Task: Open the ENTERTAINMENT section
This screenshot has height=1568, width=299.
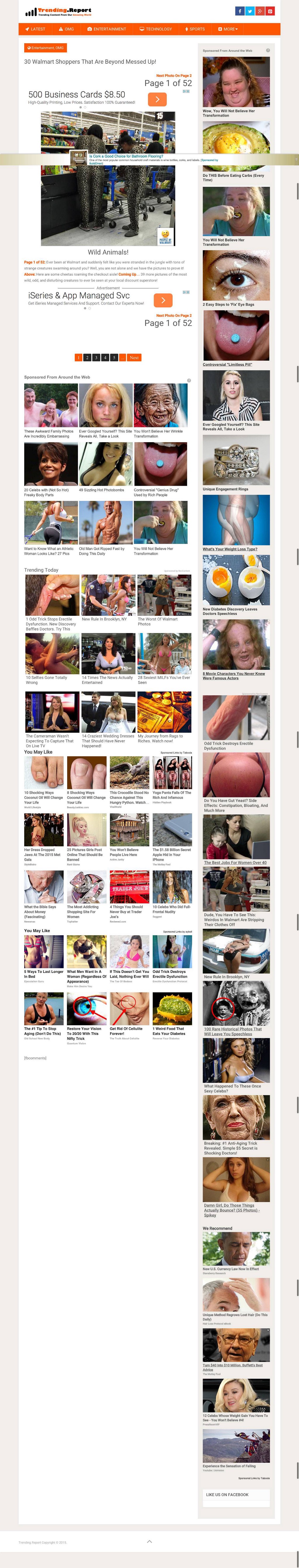Action: 107,29
